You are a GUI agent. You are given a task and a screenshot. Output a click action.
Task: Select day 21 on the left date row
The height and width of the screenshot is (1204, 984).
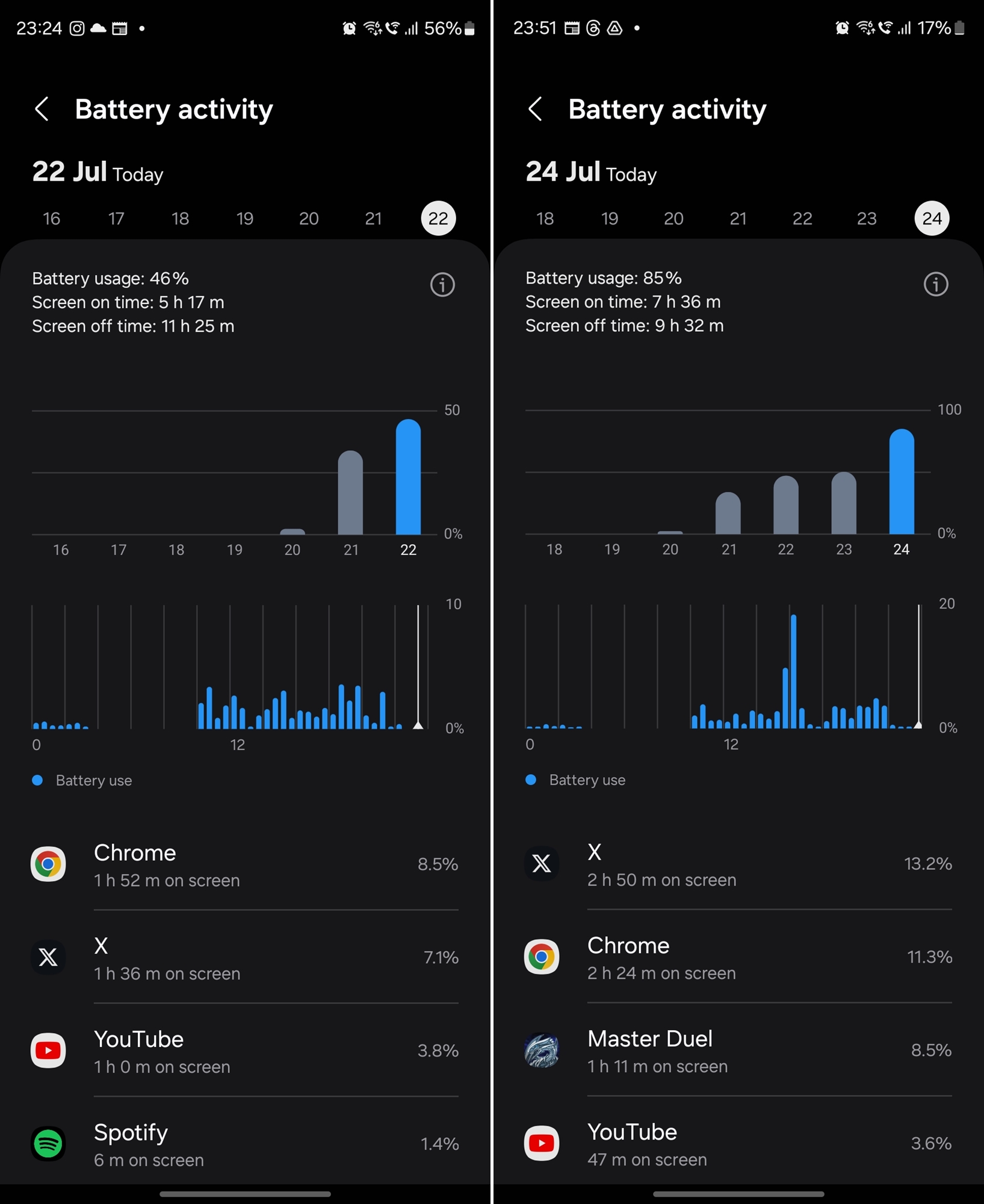pos(373,218)
